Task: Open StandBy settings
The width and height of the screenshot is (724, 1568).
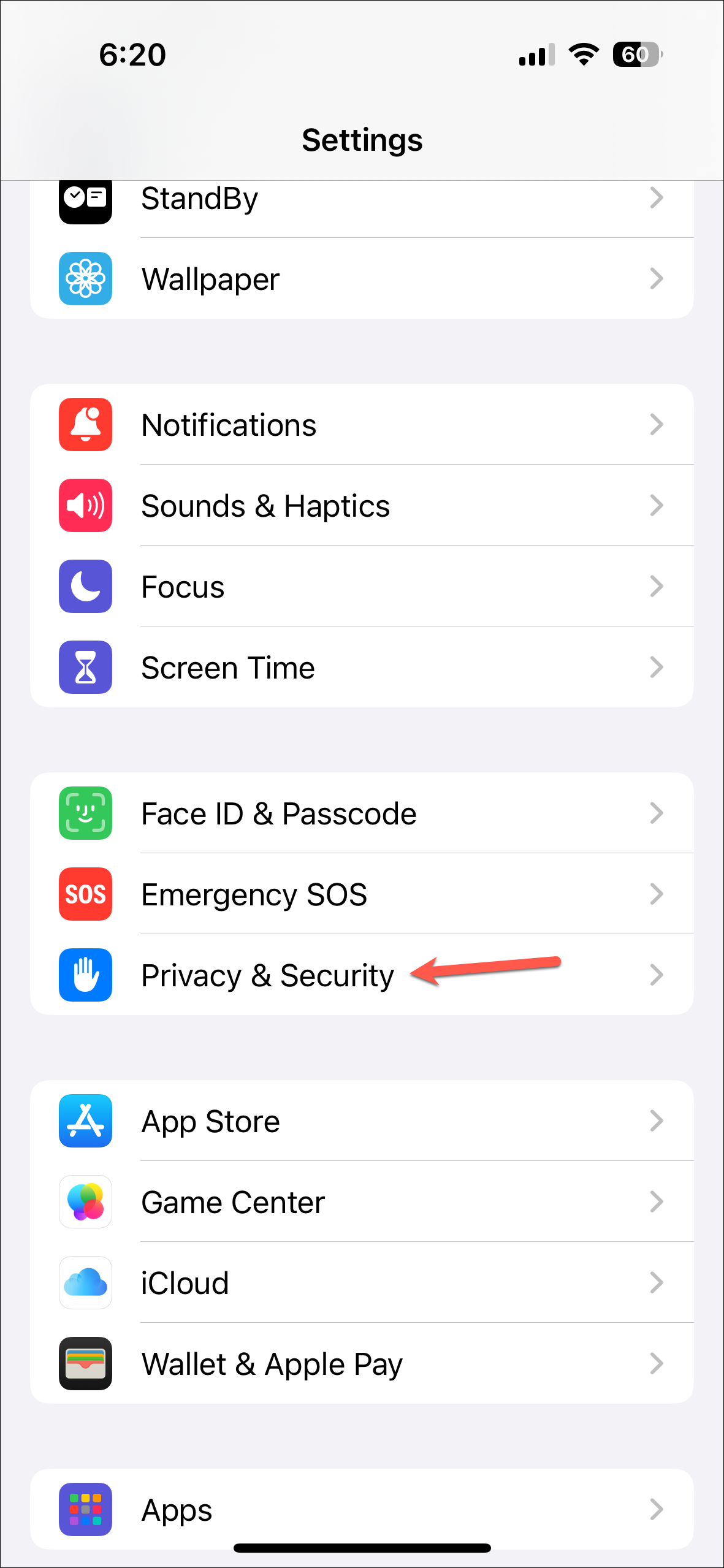Action: click(362, 200)
